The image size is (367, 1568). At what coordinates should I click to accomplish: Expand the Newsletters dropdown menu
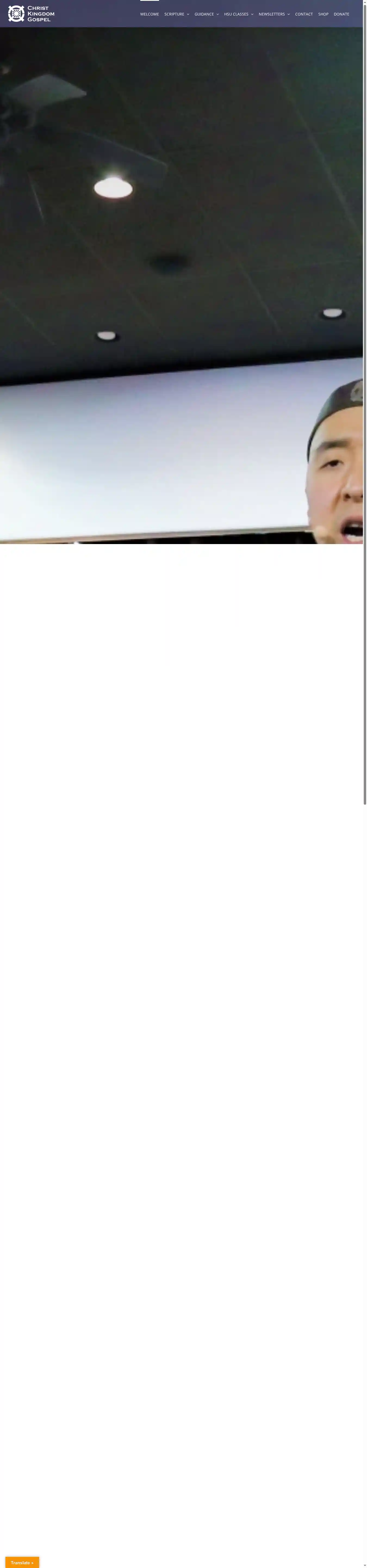point(274,14)
